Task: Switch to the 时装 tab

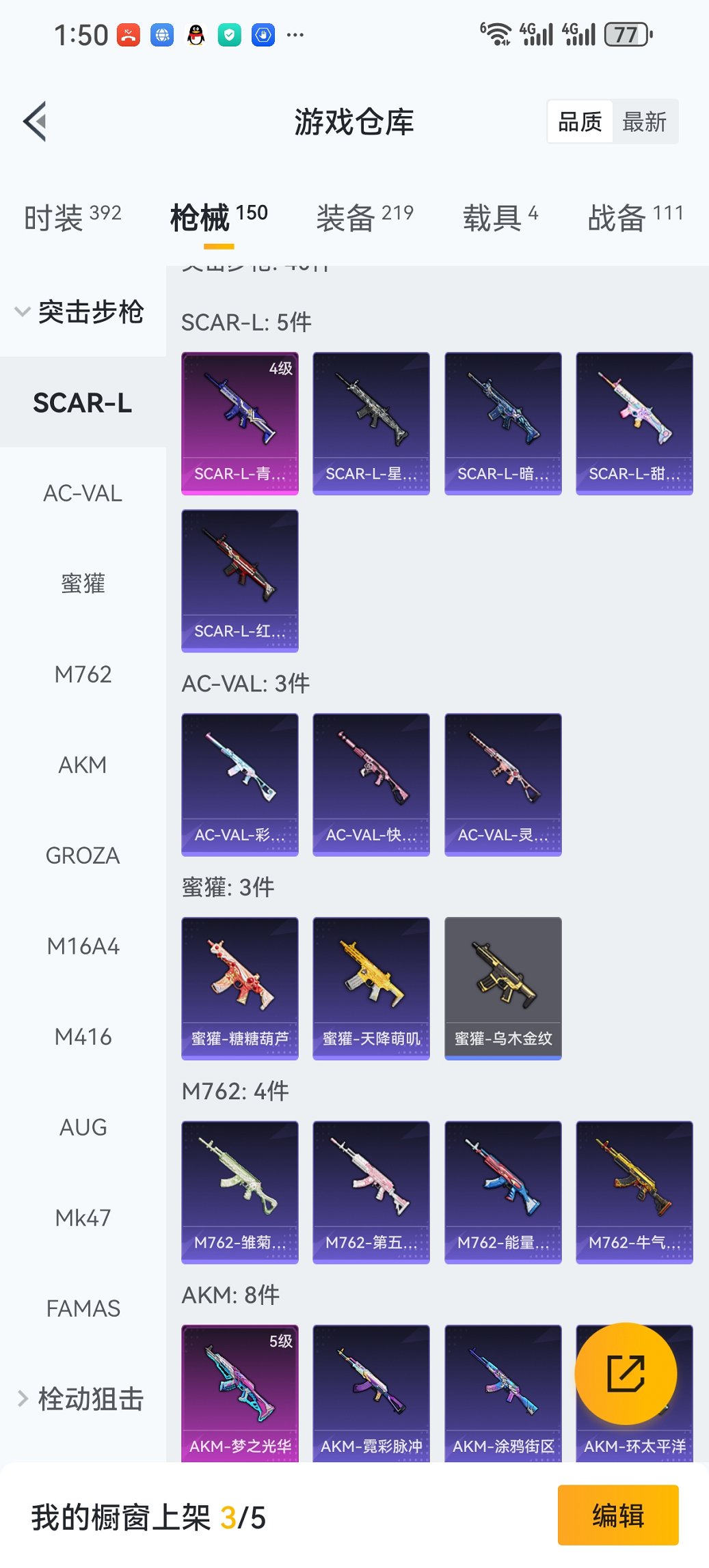Action: [72, 218]
